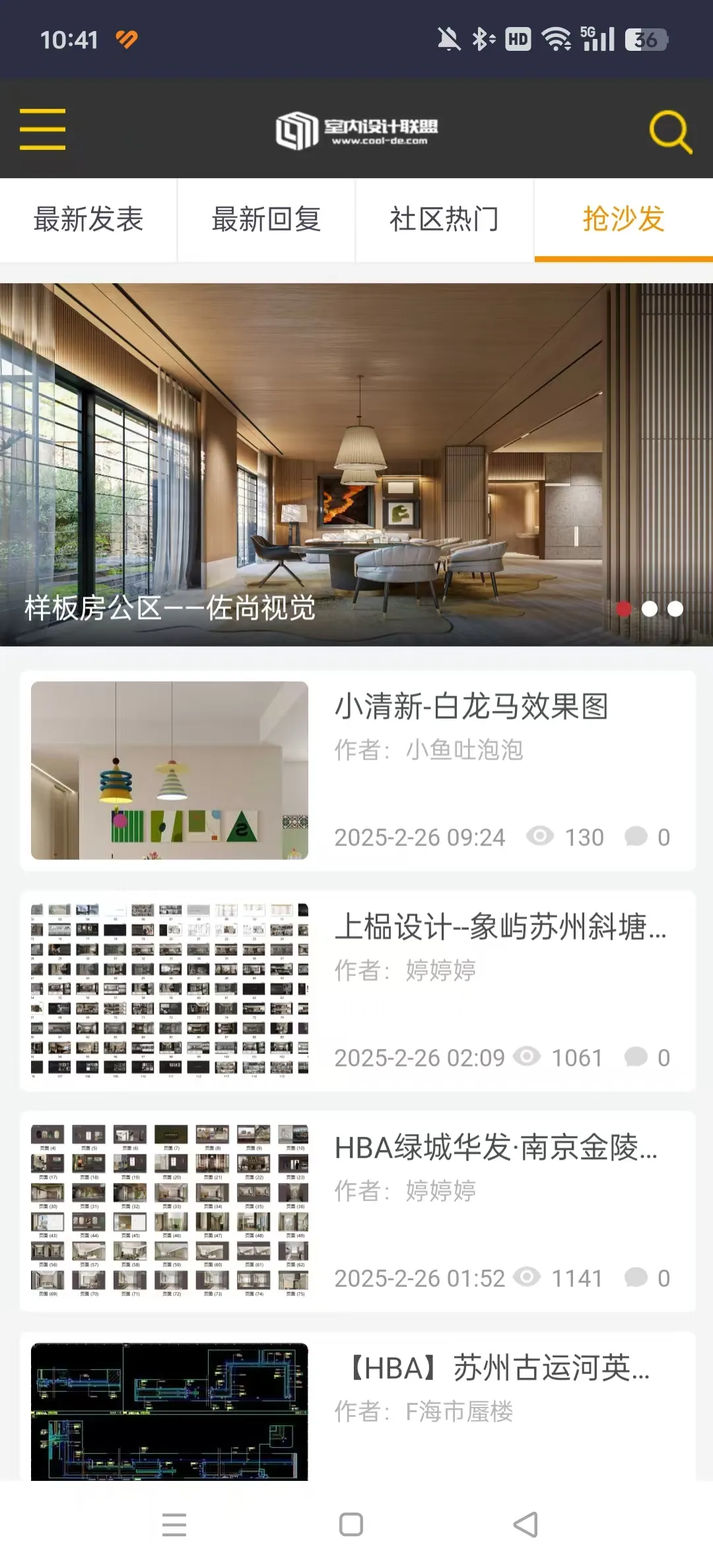
Task: Tap the comment bubble icon on 上槄设计 post
Action: click(635, 1057)
